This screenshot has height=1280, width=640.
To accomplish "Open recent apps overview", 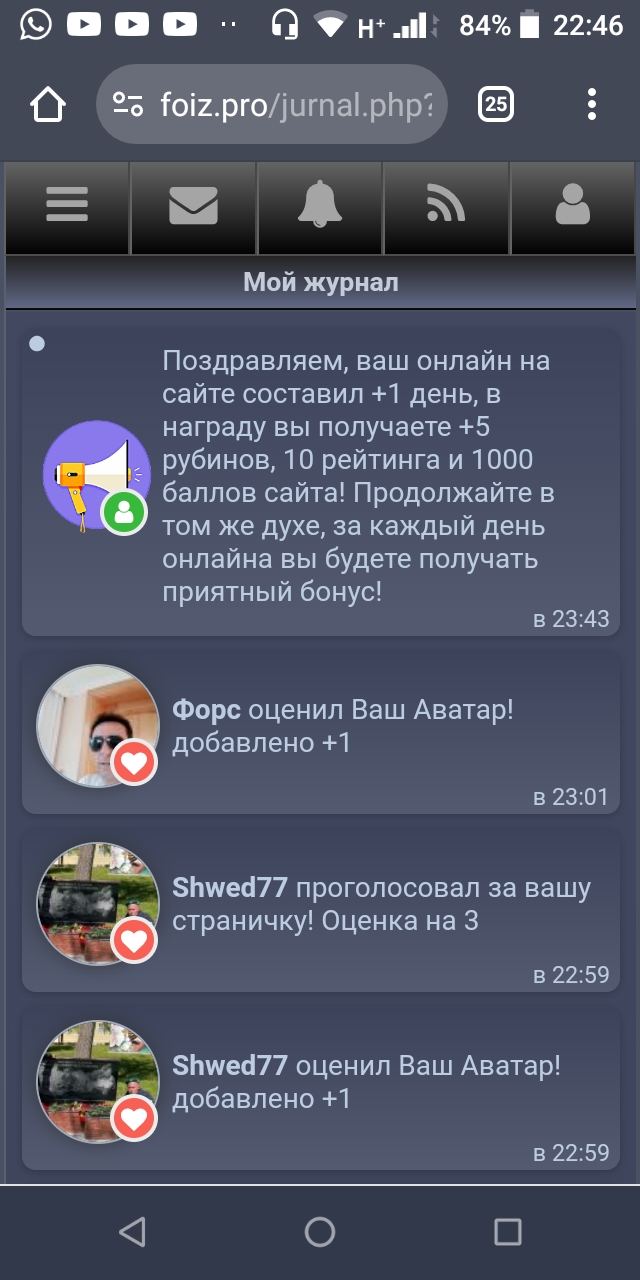I will 508,1231.
